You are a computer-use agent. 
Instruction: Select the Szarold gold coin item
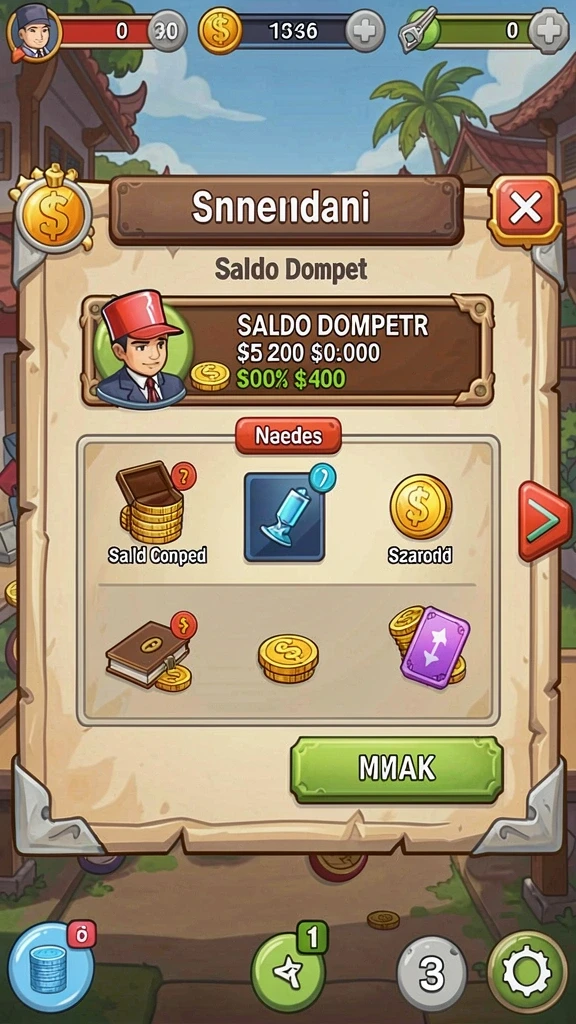click(x=421, y=519)
